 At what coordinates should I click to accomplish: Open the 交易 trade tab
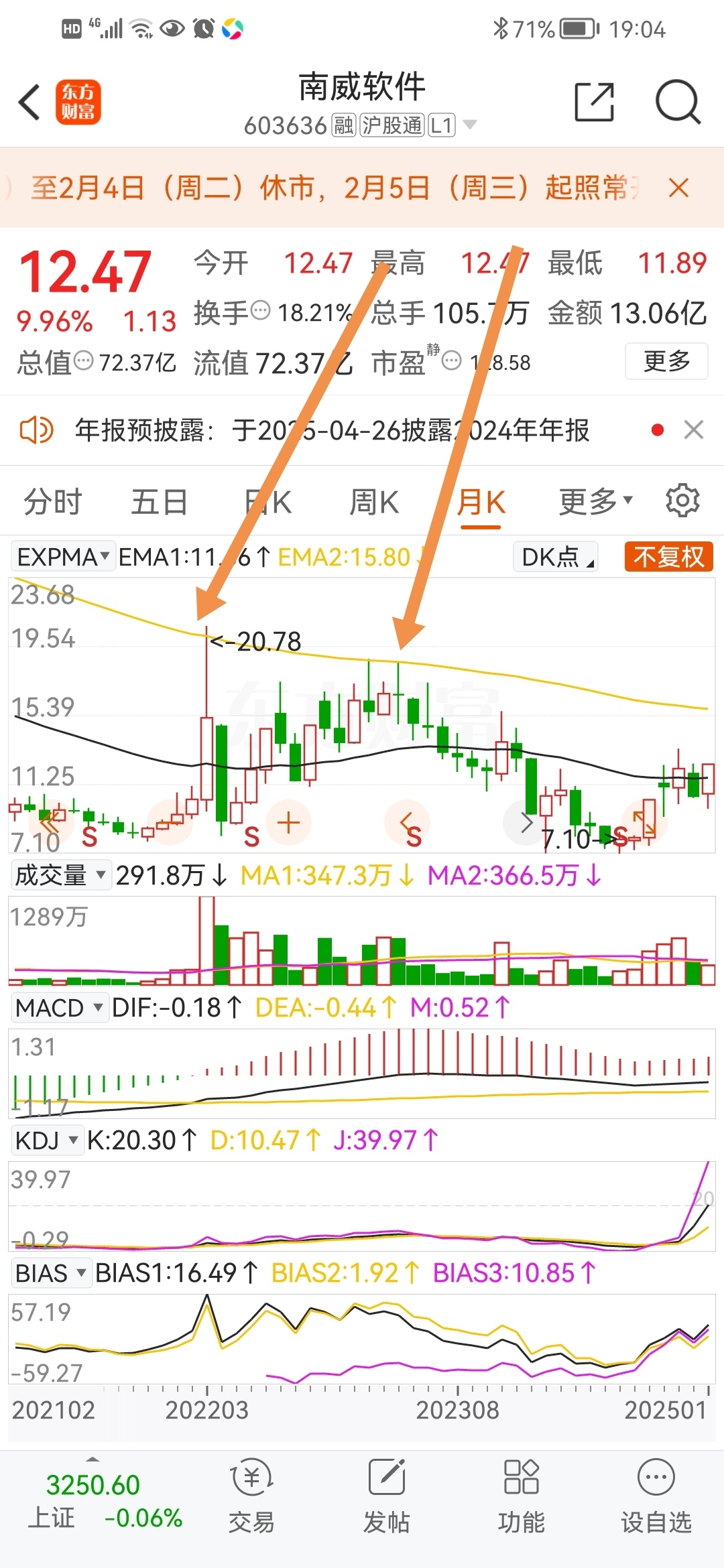click(251, 1496)
